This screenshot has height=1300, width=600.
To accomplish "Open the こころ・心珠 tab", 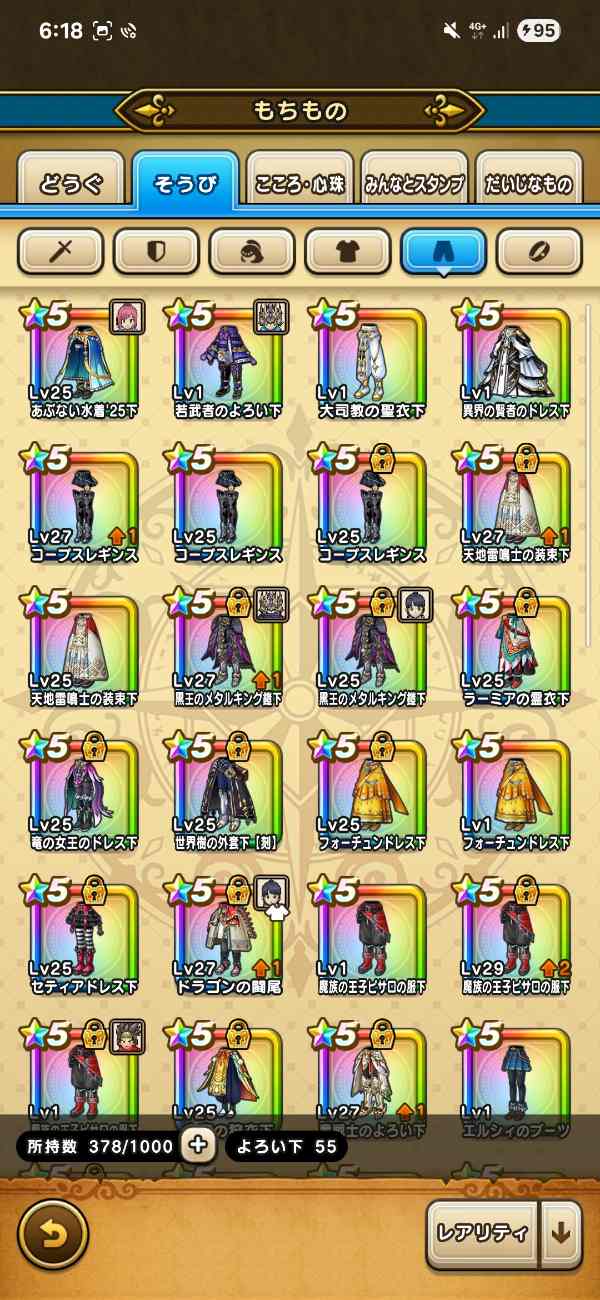I will pyautogui.click(x=300, y=184).
